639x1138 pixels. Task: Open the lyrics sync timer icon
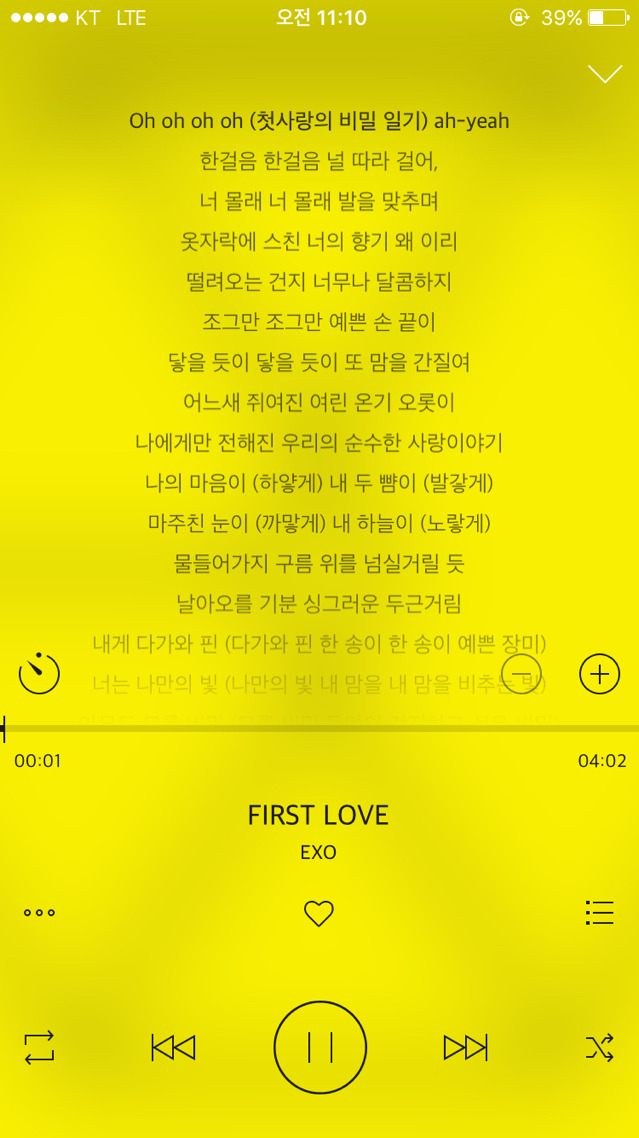click(39, 673)
